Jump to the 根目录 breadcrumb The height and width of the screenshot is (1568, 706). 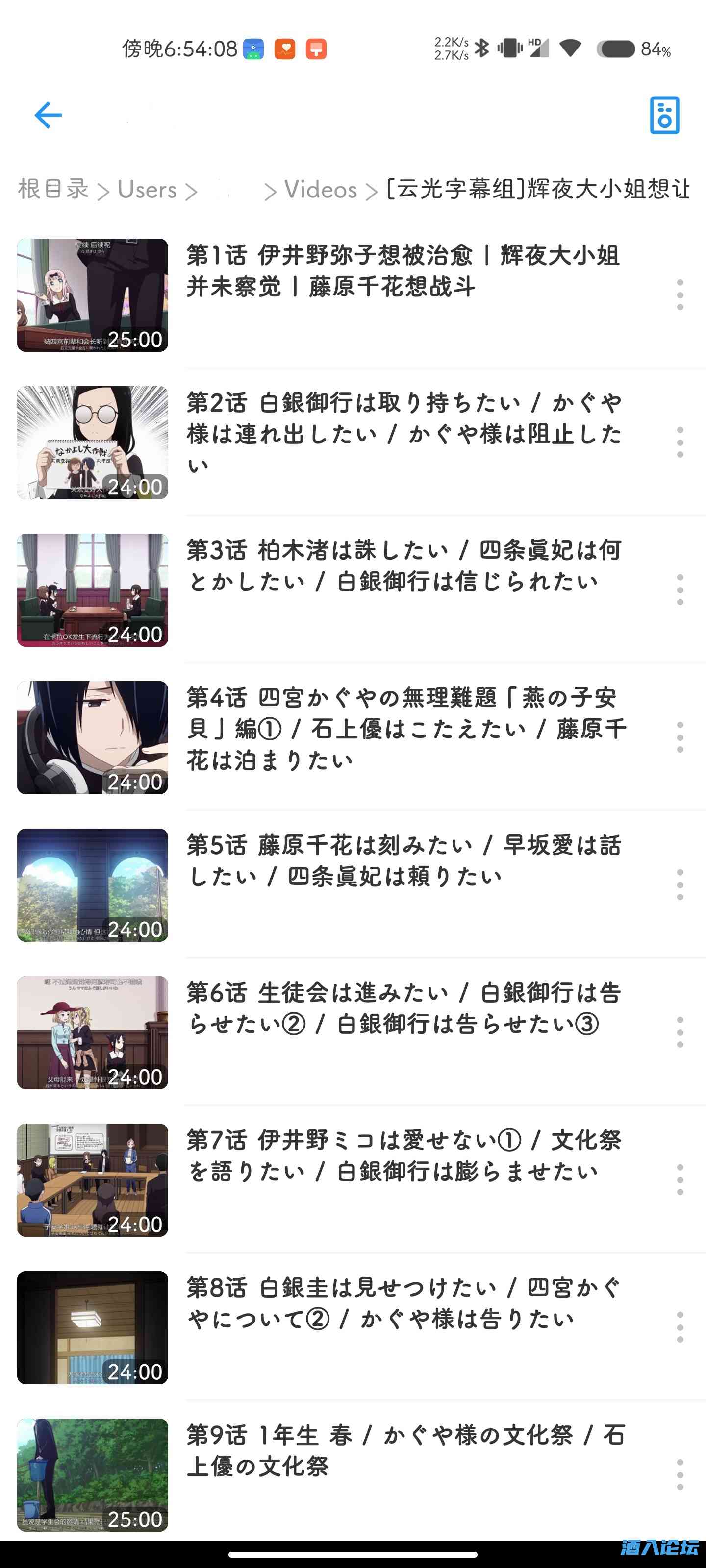53,189
